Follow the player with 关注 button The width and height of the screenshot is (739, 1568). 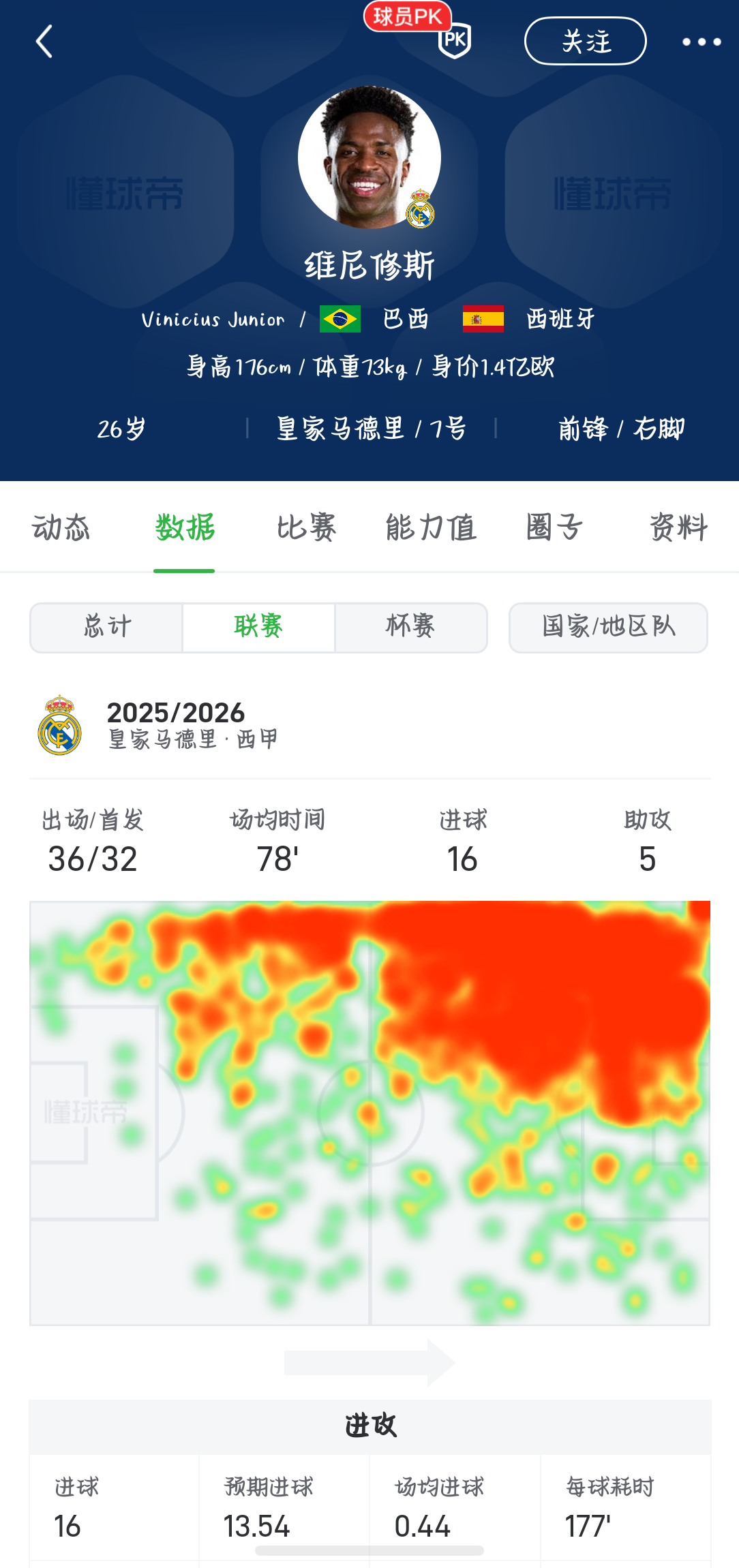point(585,41)
